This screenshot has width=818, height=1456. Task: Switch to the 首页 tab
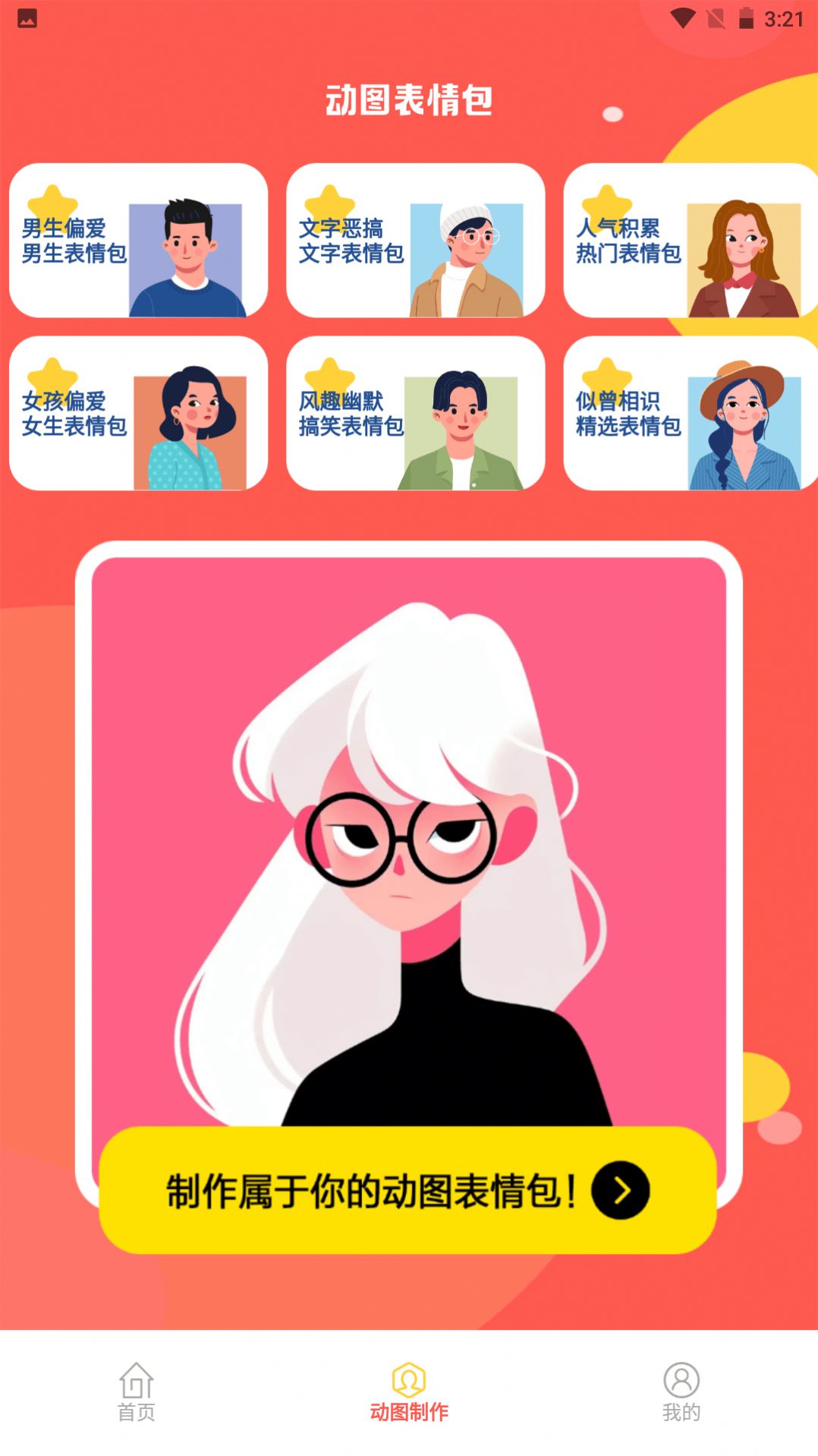[137, 1391]
